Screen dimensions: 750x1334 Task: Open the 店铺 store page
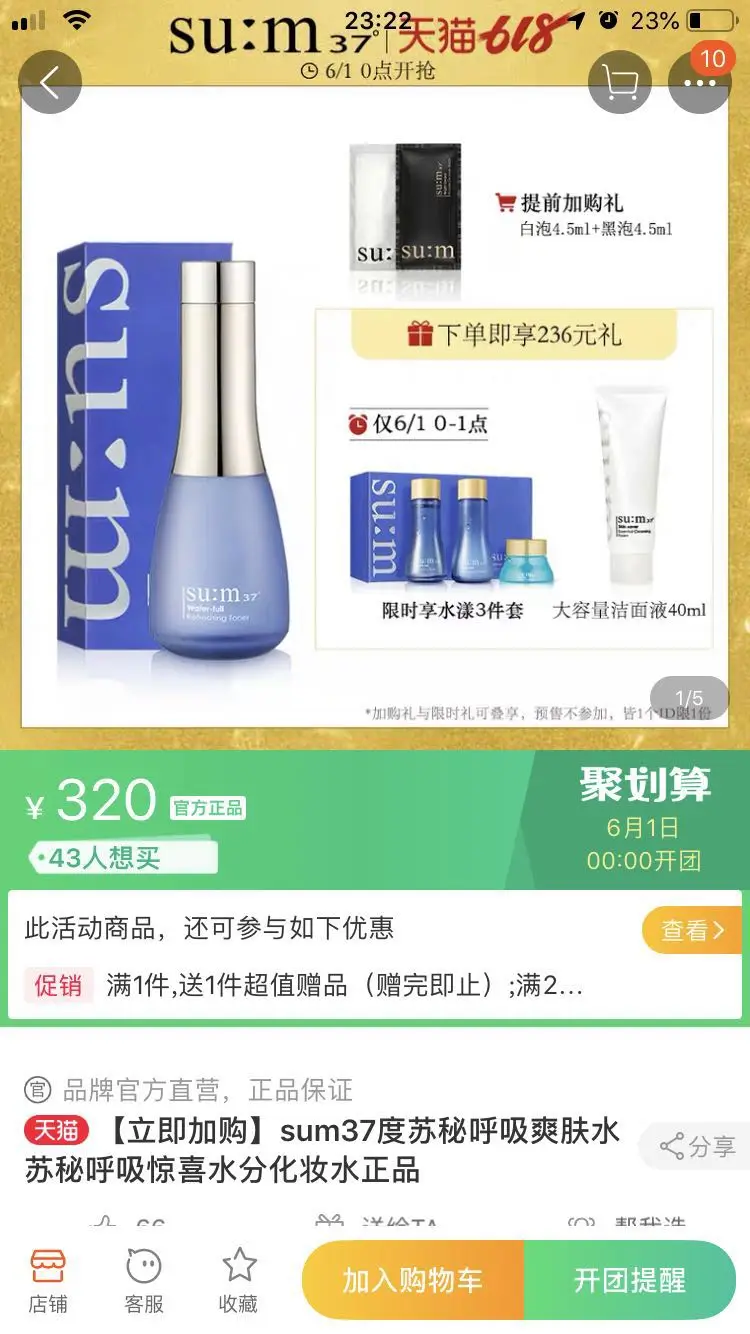(x=47, y=1280)
